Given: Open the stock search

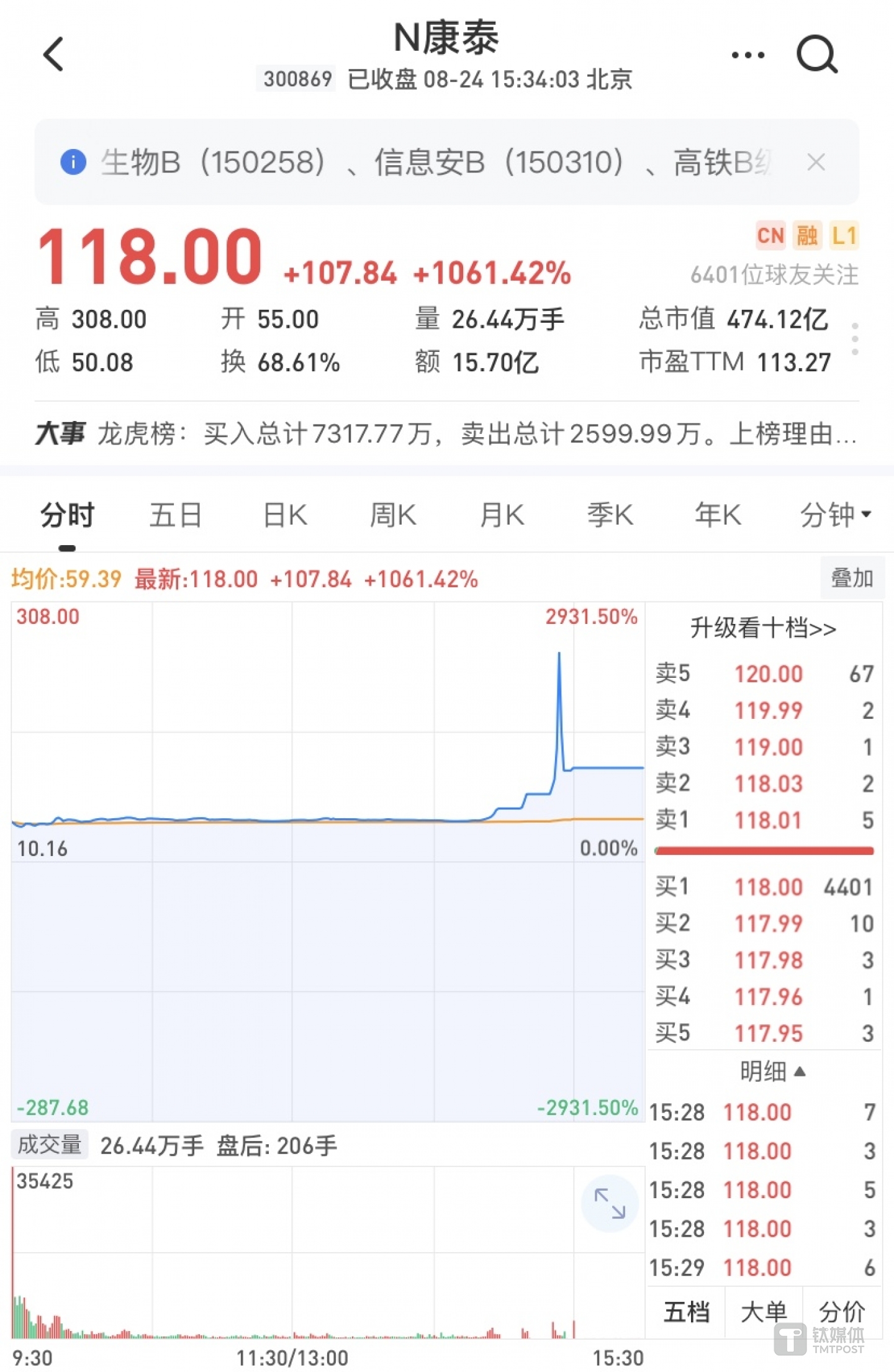Looking at the screenshot, I should click(x=816, y=55).
